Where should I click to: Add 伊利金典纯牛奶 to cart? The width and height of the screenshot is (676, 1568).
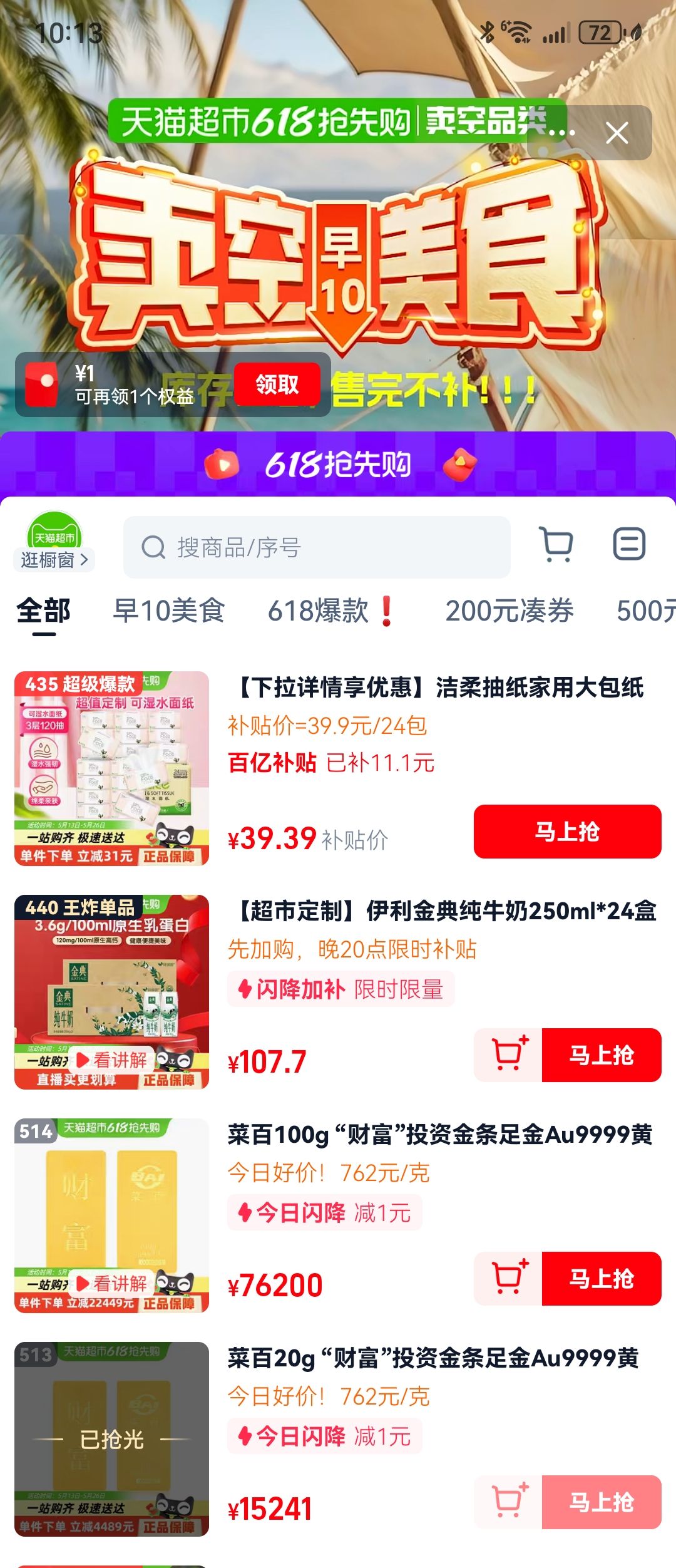pyautogui.click(x=508, y=1055)
